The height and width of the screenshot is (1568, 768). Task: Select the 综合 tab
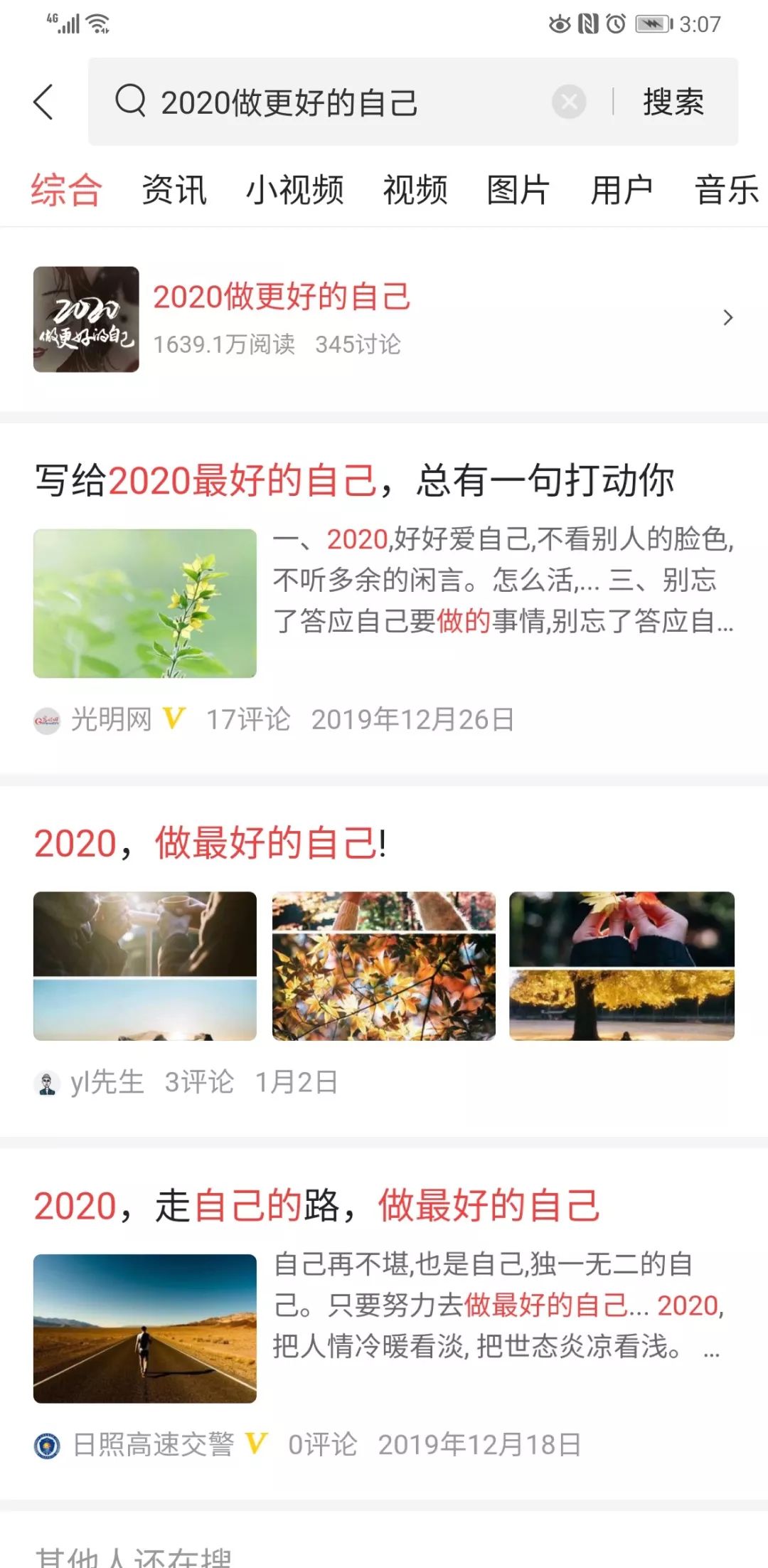pos(66,190)
